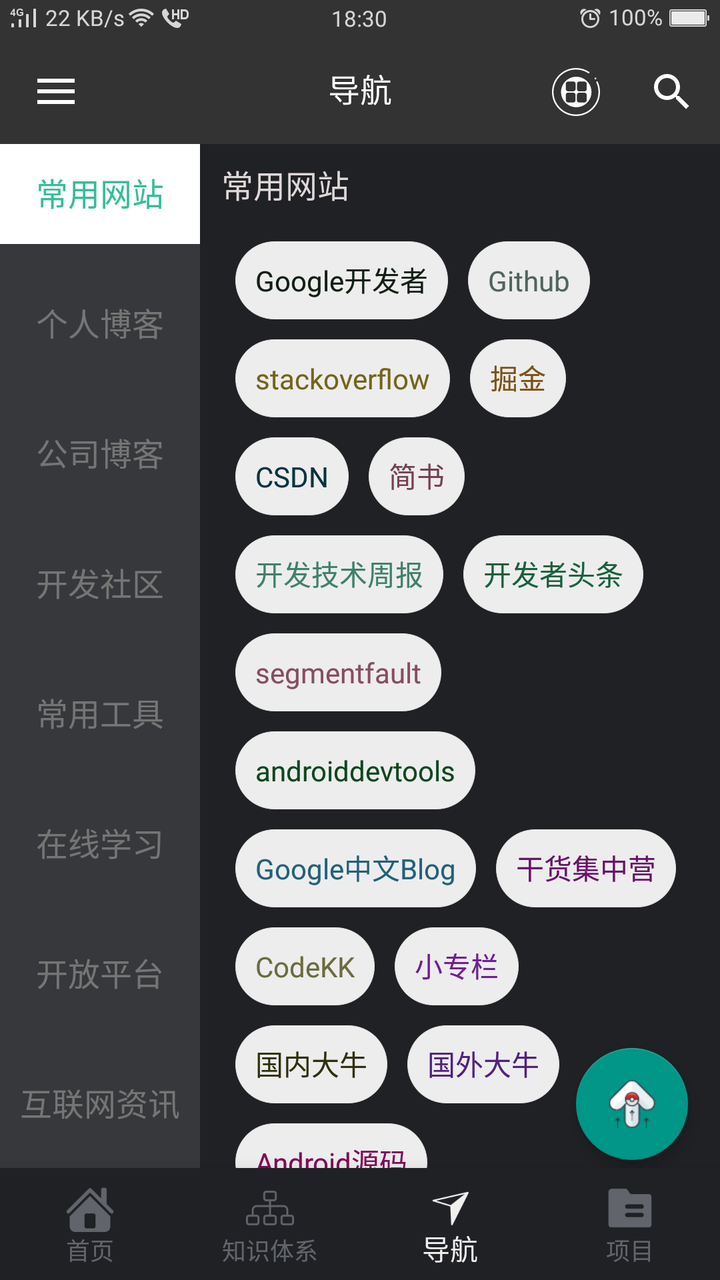Switch to the 个人博客 category

coord(100,324)
